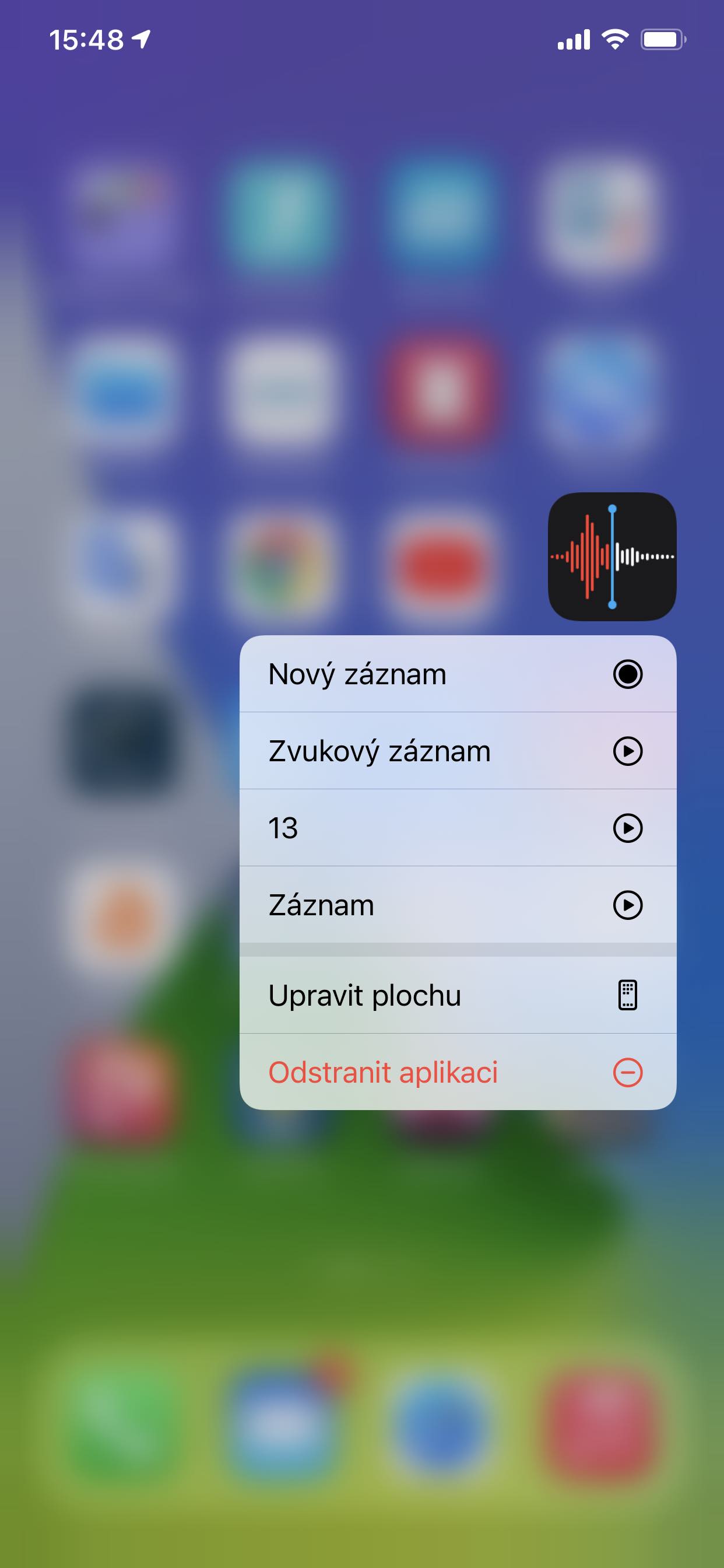Play the Zvukový záznam recording
The image size is (724, 1568).
point(458,751)
